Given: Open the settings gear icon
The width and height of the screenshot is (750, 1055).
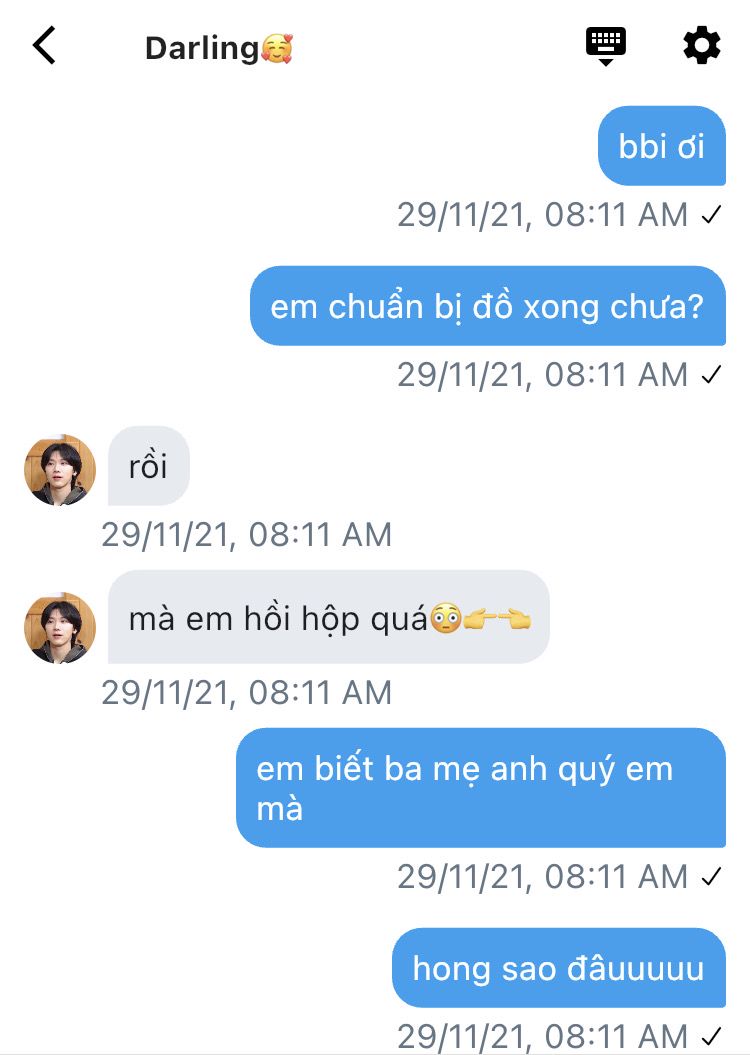Looking at the screenshot, I should (x=702, y=45).
